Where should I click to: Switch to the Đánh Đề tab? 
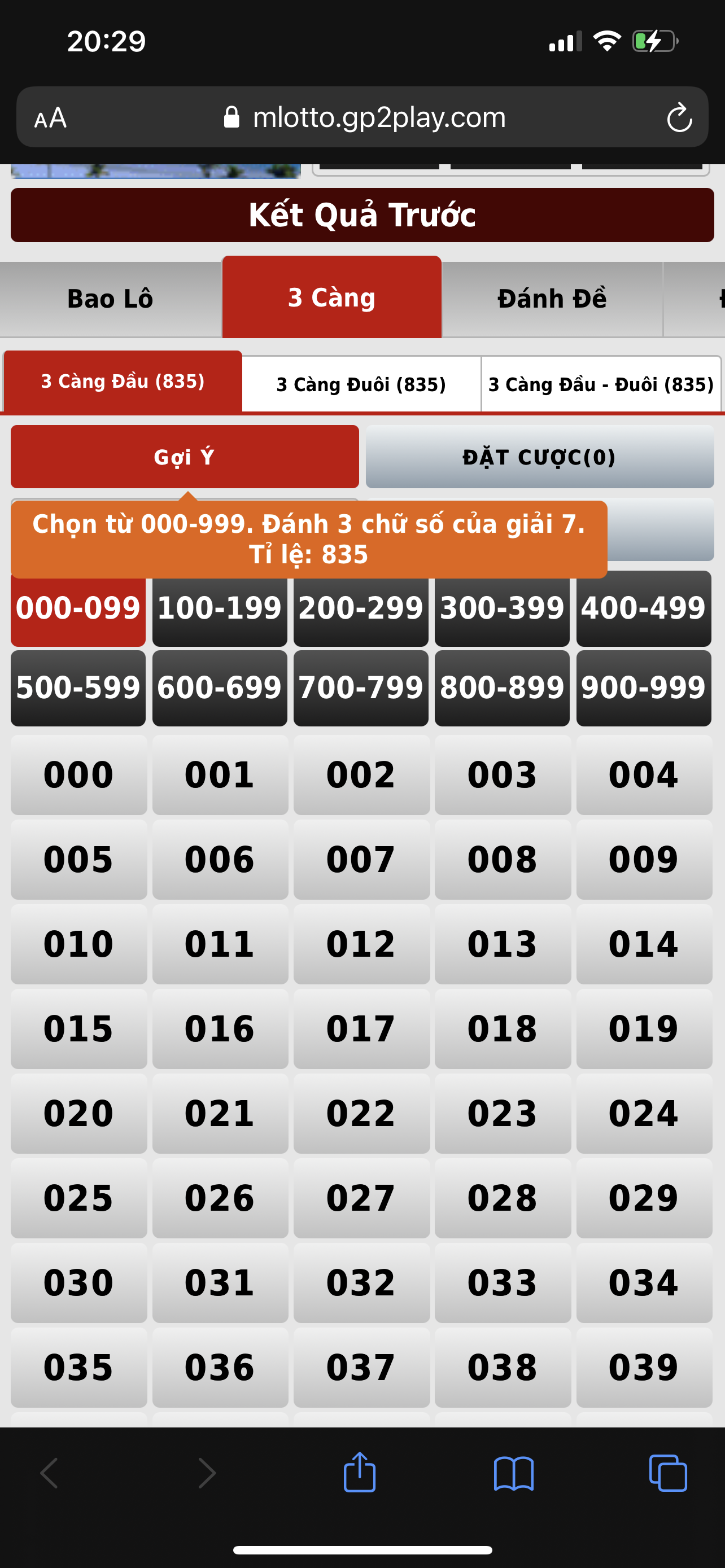tap(552, 299)
